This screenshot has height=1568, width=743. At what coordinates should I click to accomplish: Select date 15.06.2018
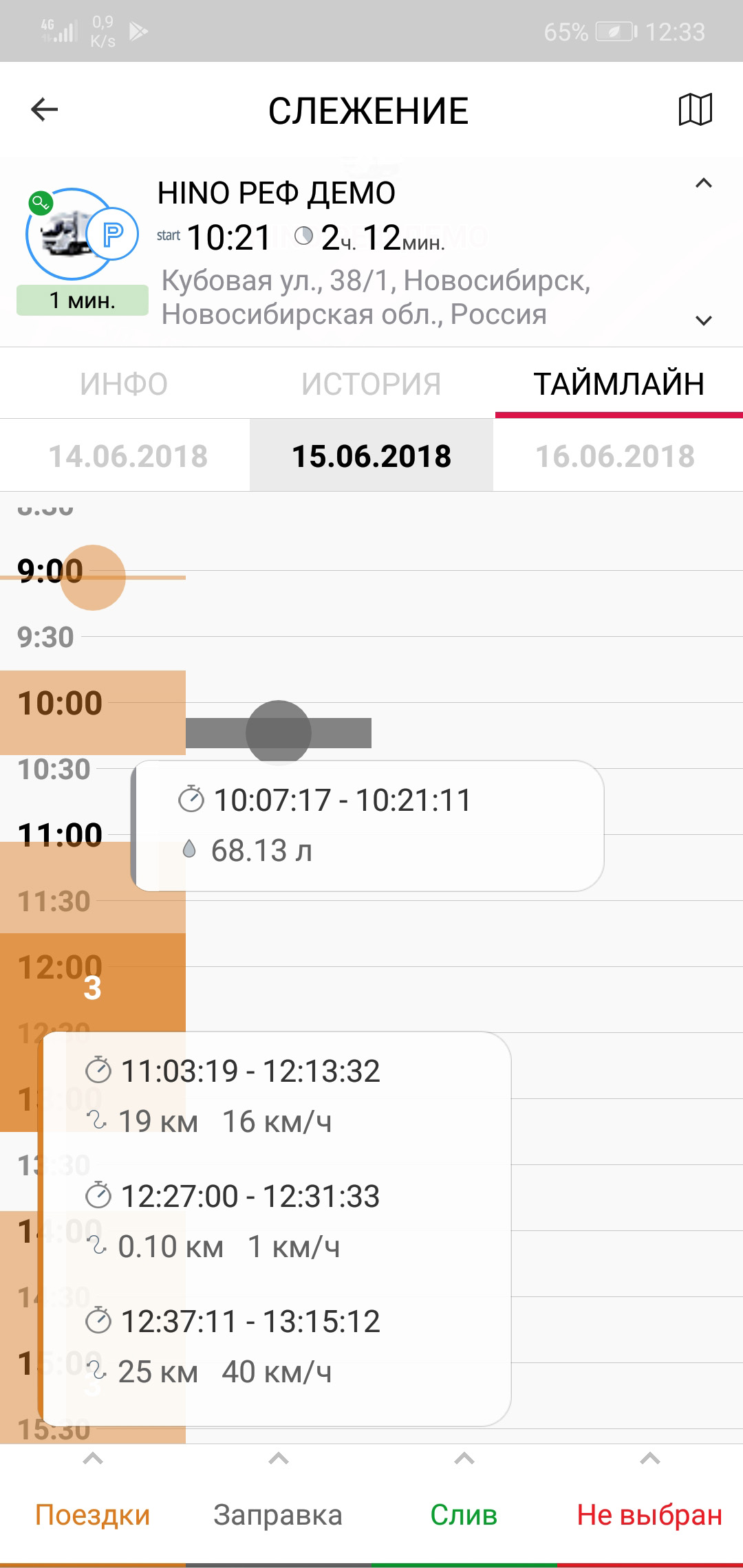371,456
